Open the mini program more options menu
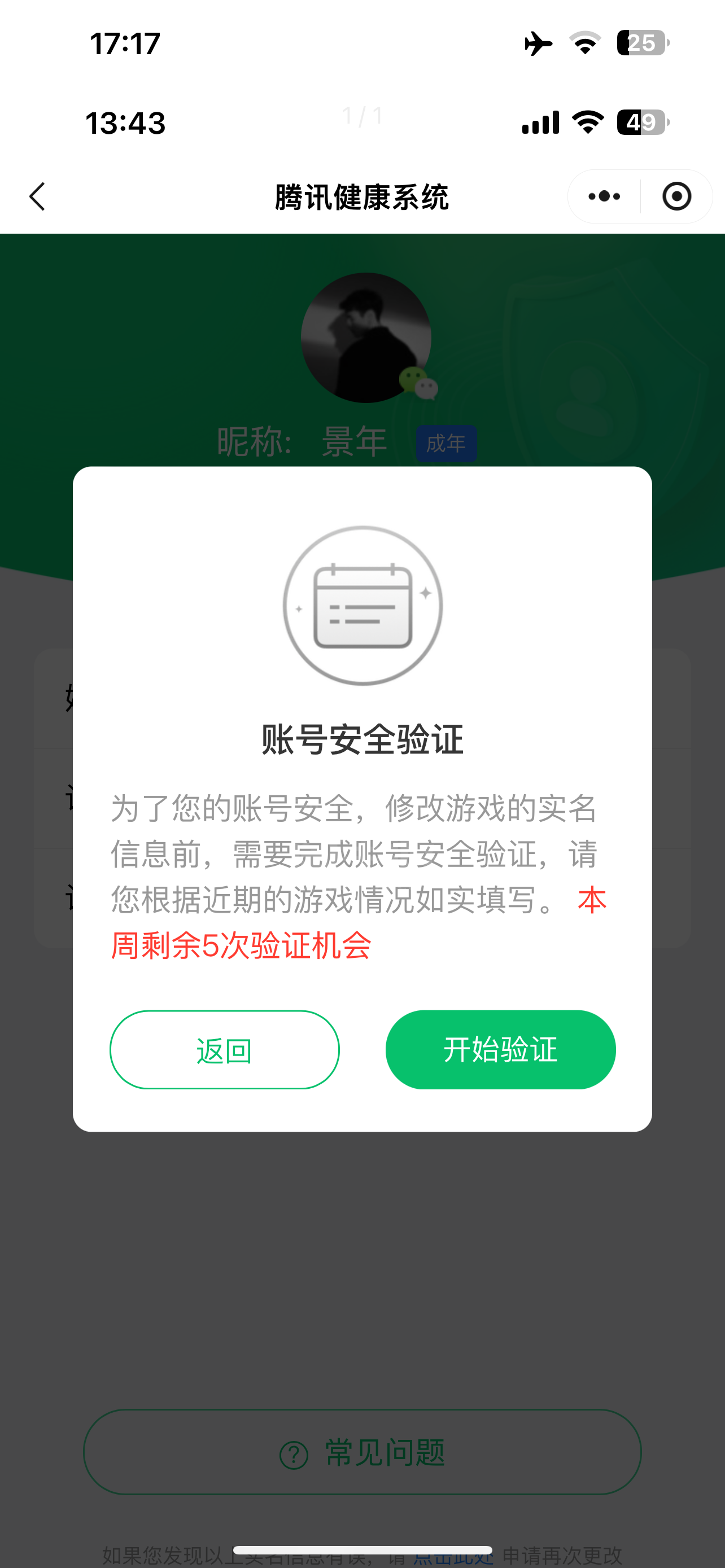 [x=604, y=196]
